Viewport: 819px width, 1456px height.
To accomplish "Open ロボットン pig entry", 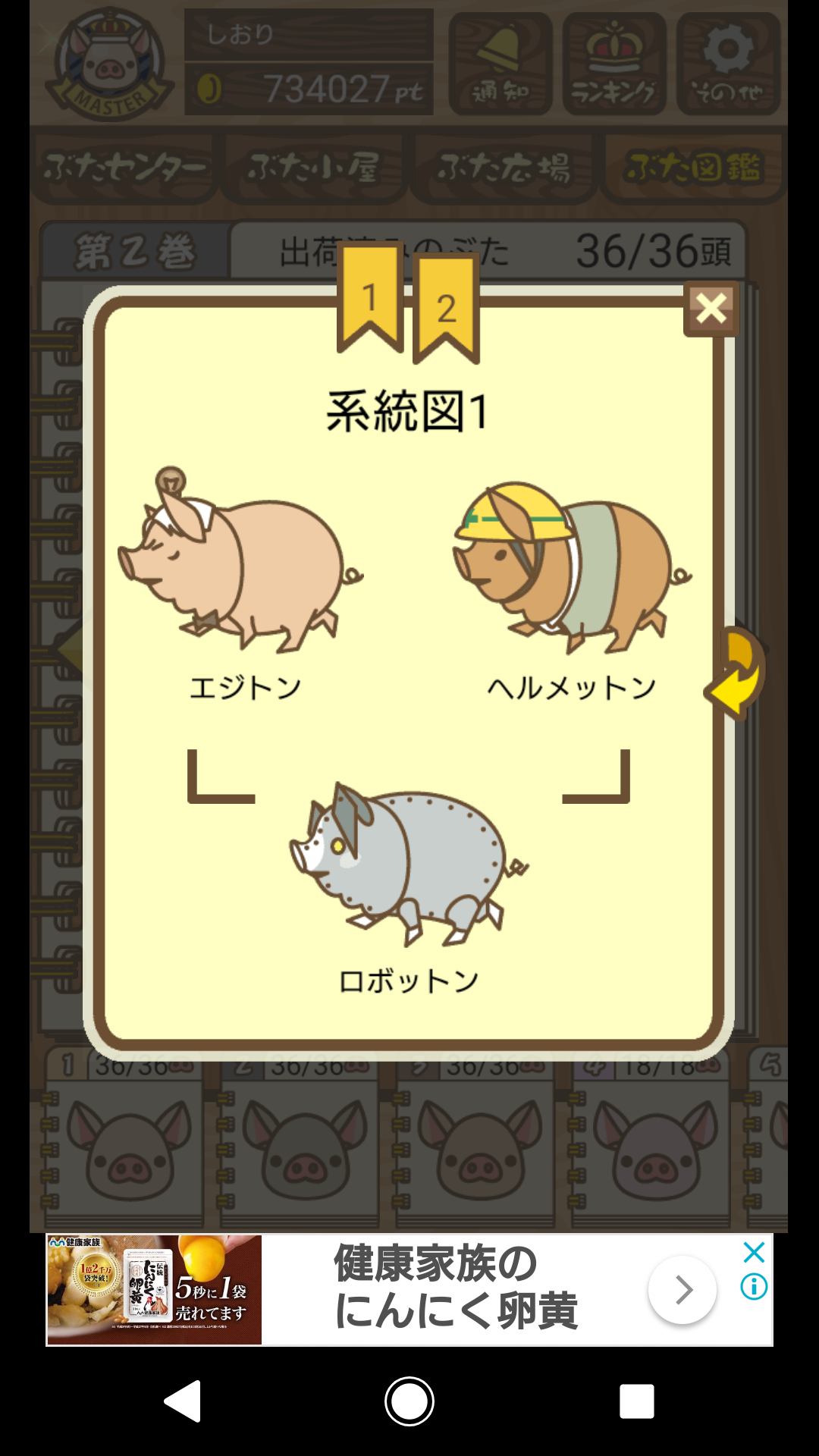I will [408, 864].
